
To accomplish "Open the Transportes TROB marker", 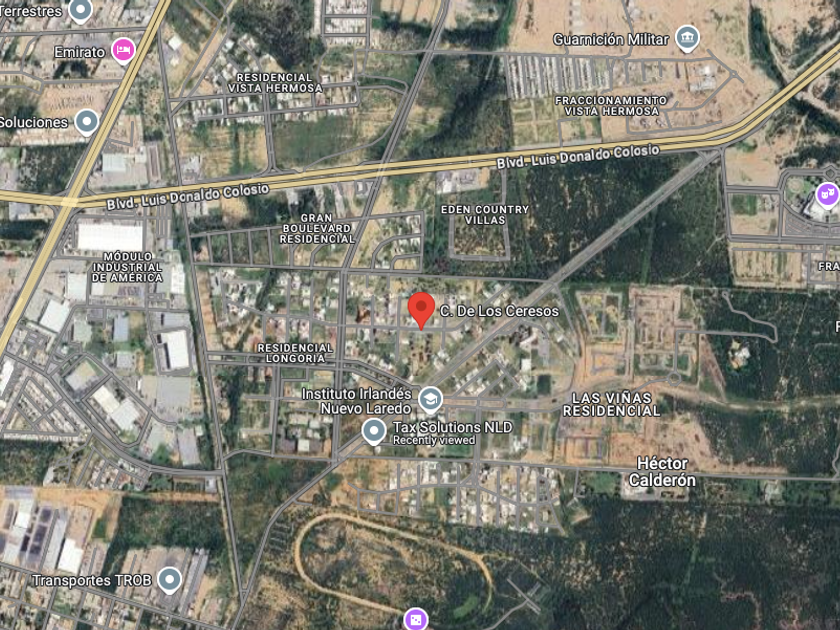I will click(x=169, y=579).
